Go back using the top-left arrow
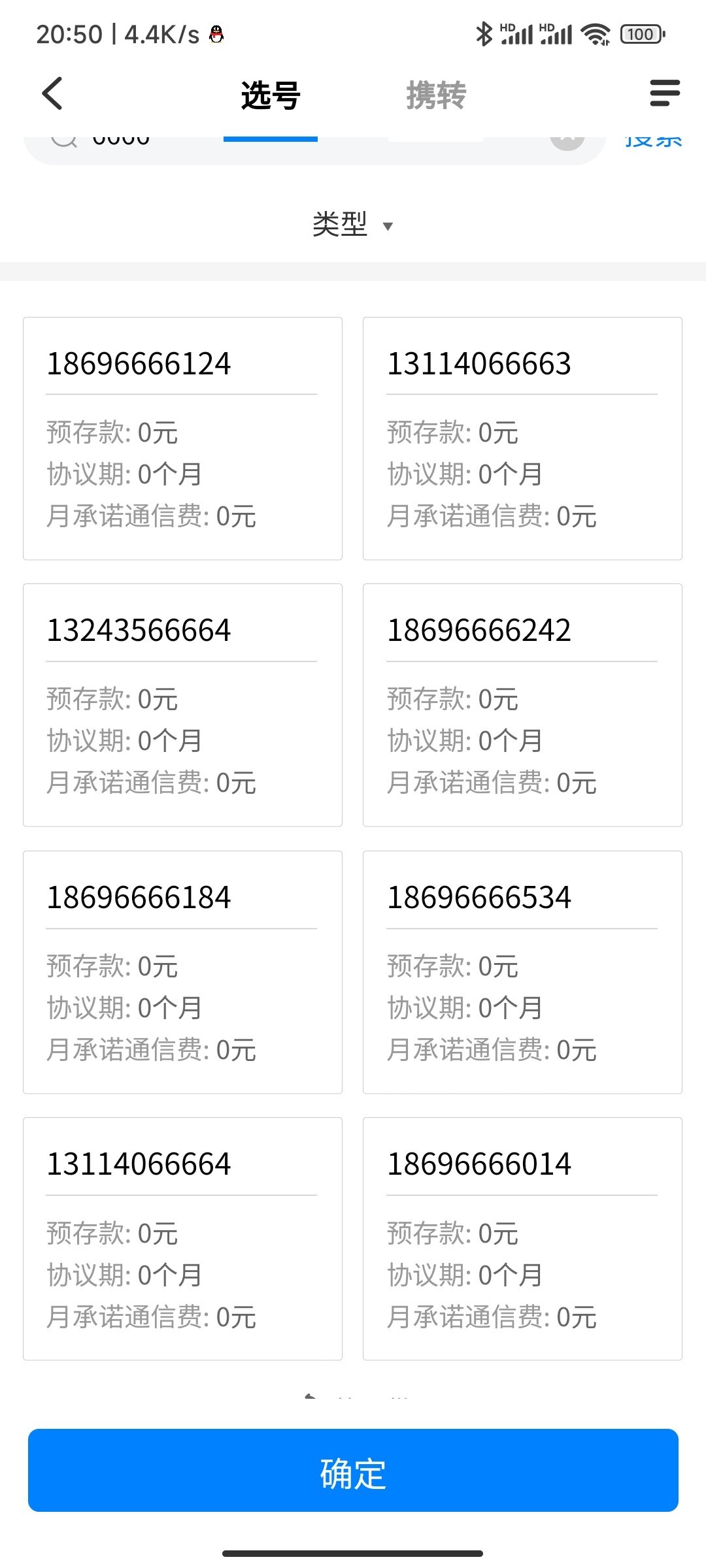Image resolution: width=706 pixels, height=1568 pixels. pyautogui.click(x=52, y=93)
